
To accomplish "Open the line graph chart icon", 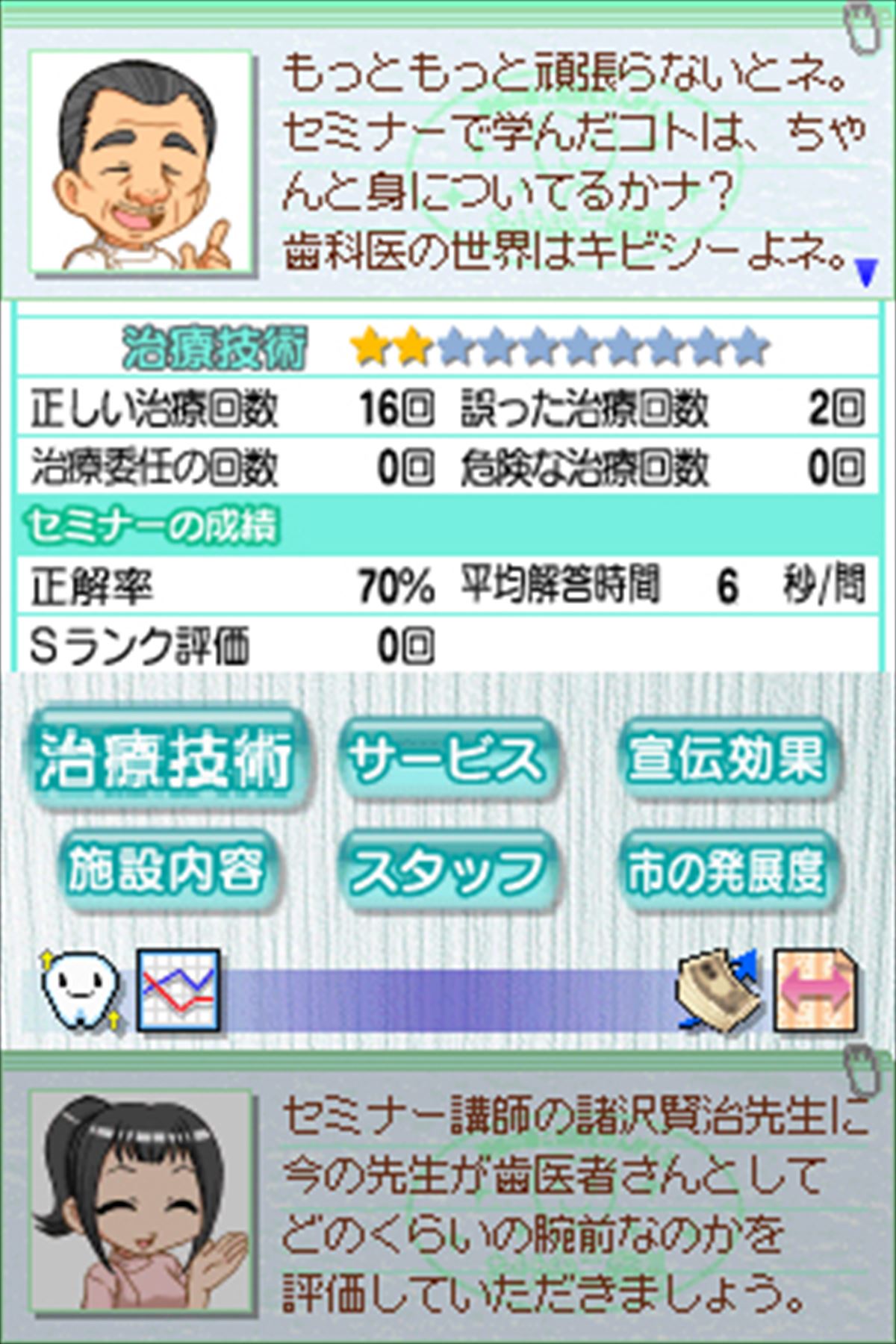I will pos(179,990).
